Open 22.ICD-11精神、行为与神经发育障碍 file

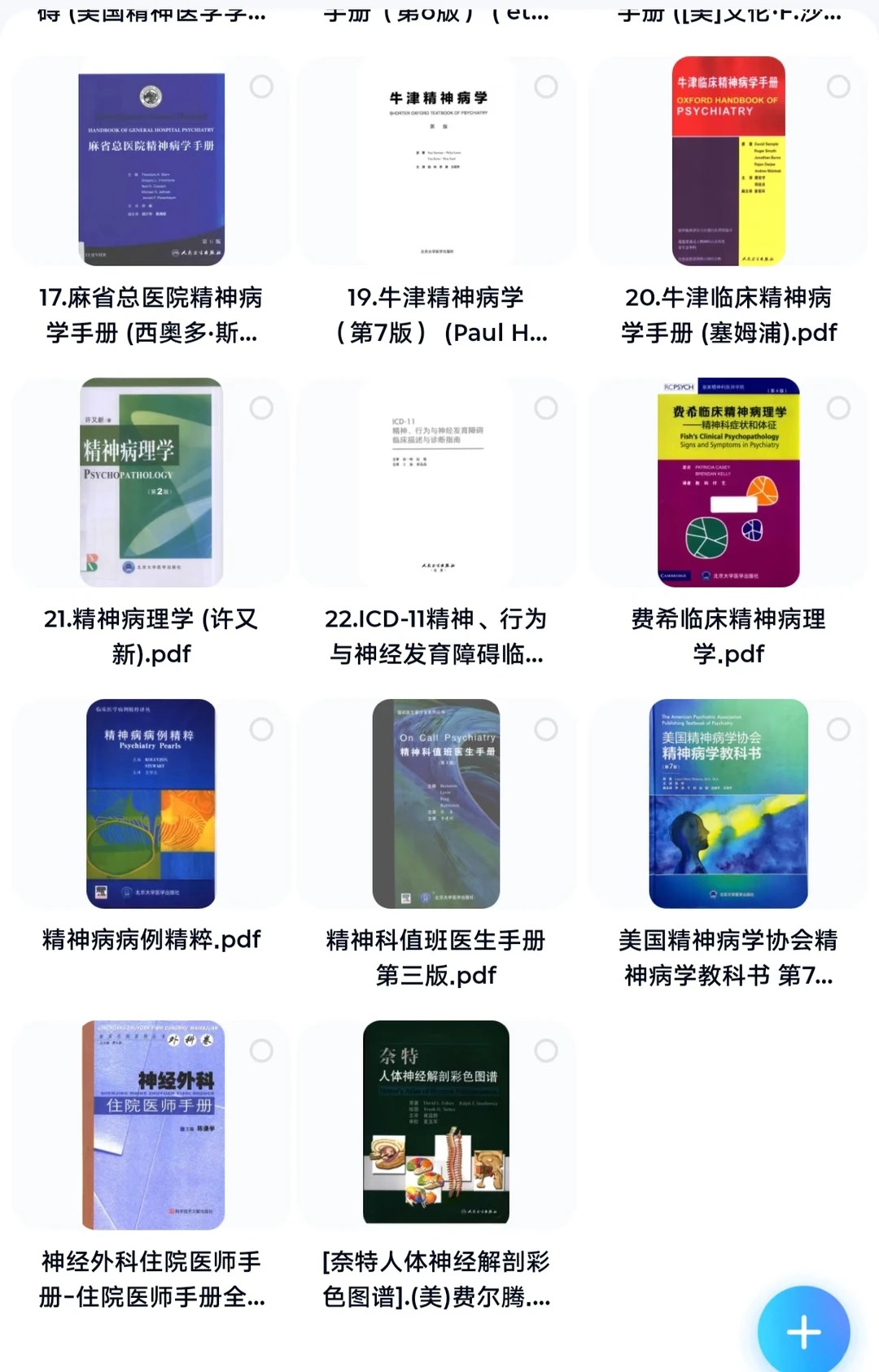tap(437, 483)
